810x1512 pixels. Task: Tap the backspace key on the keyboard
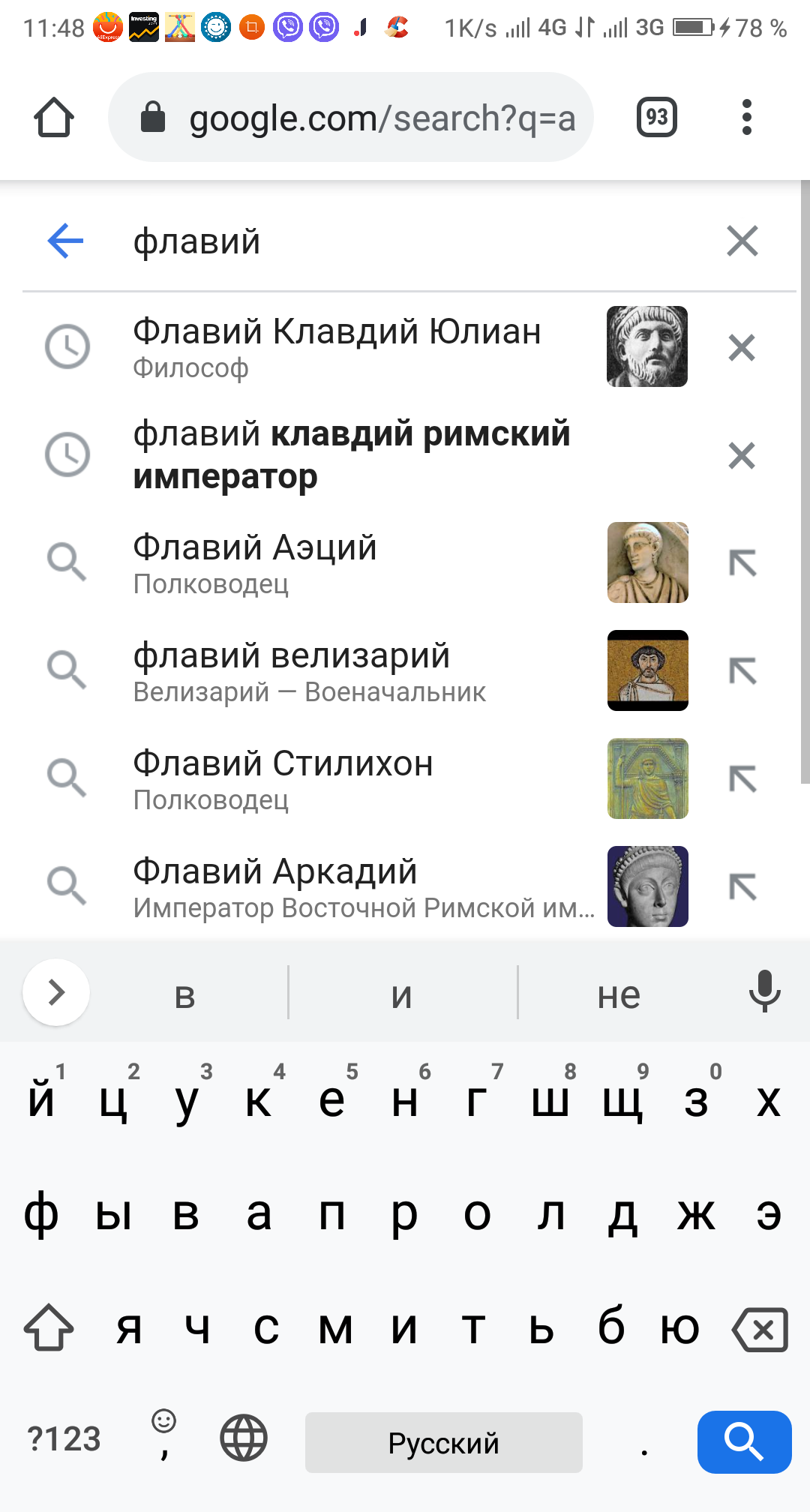(760, 1330)
